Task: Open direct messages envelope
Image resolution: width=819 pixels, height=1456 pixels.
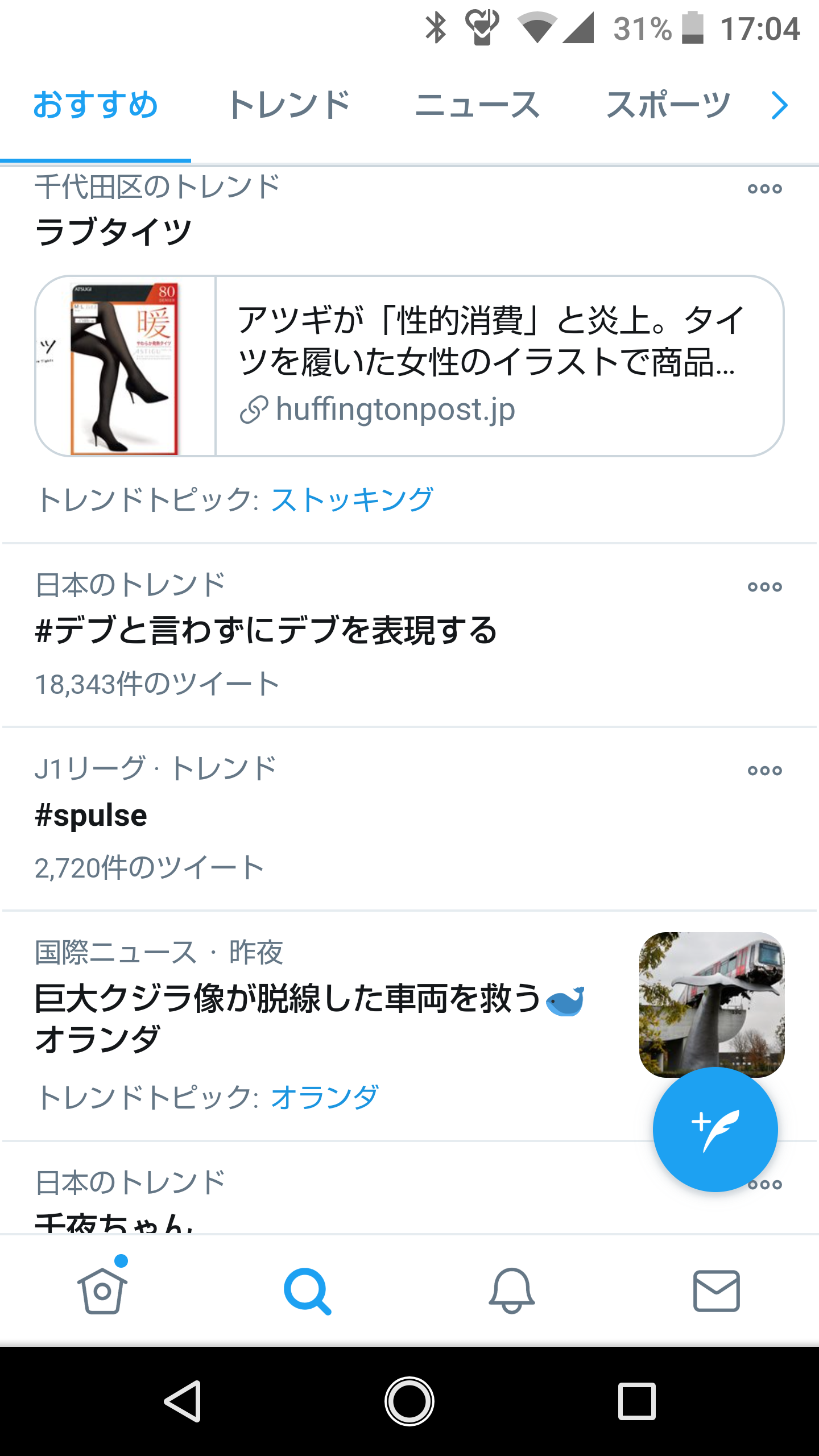Action: coord(716,1291)
